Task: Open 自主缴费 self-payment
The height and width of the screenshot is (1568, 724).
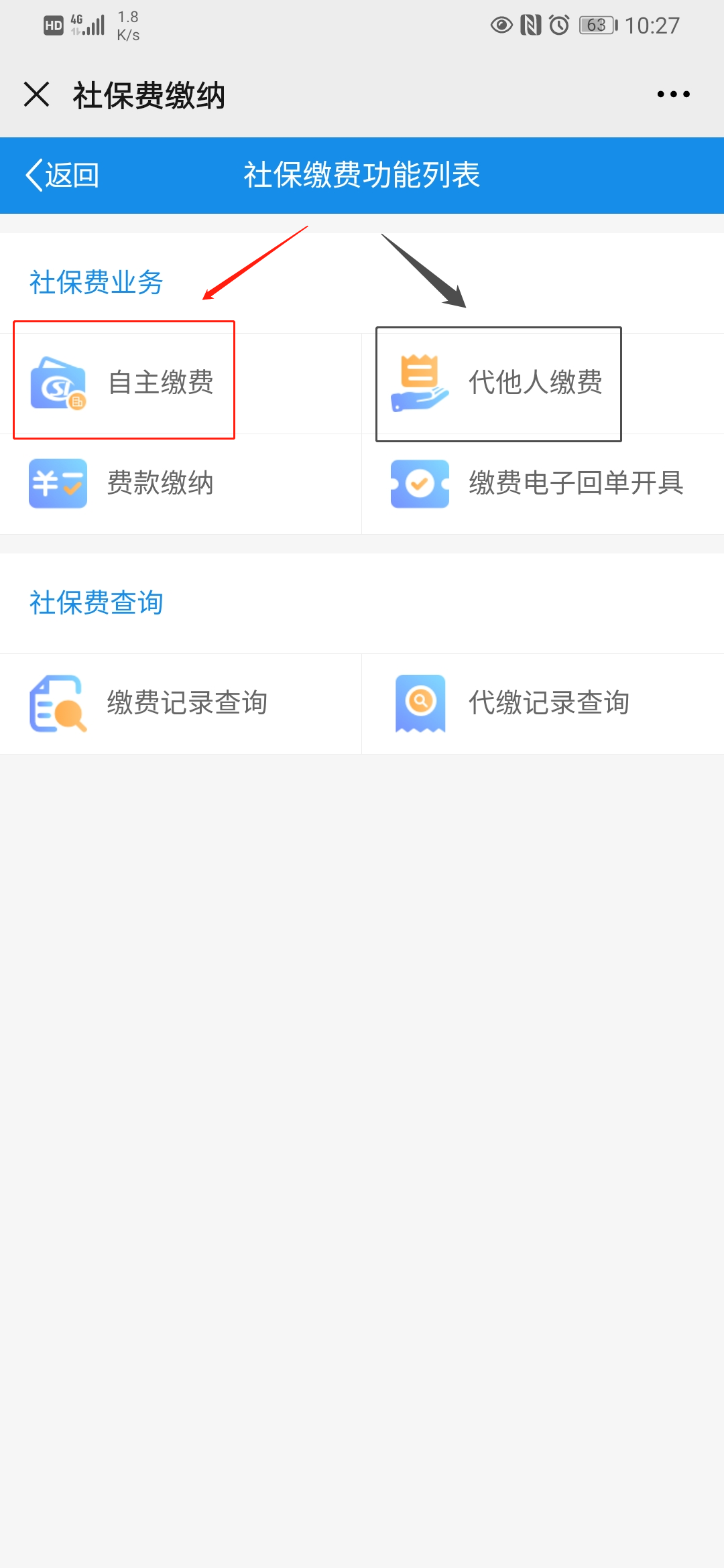Action: click(125, 382)
